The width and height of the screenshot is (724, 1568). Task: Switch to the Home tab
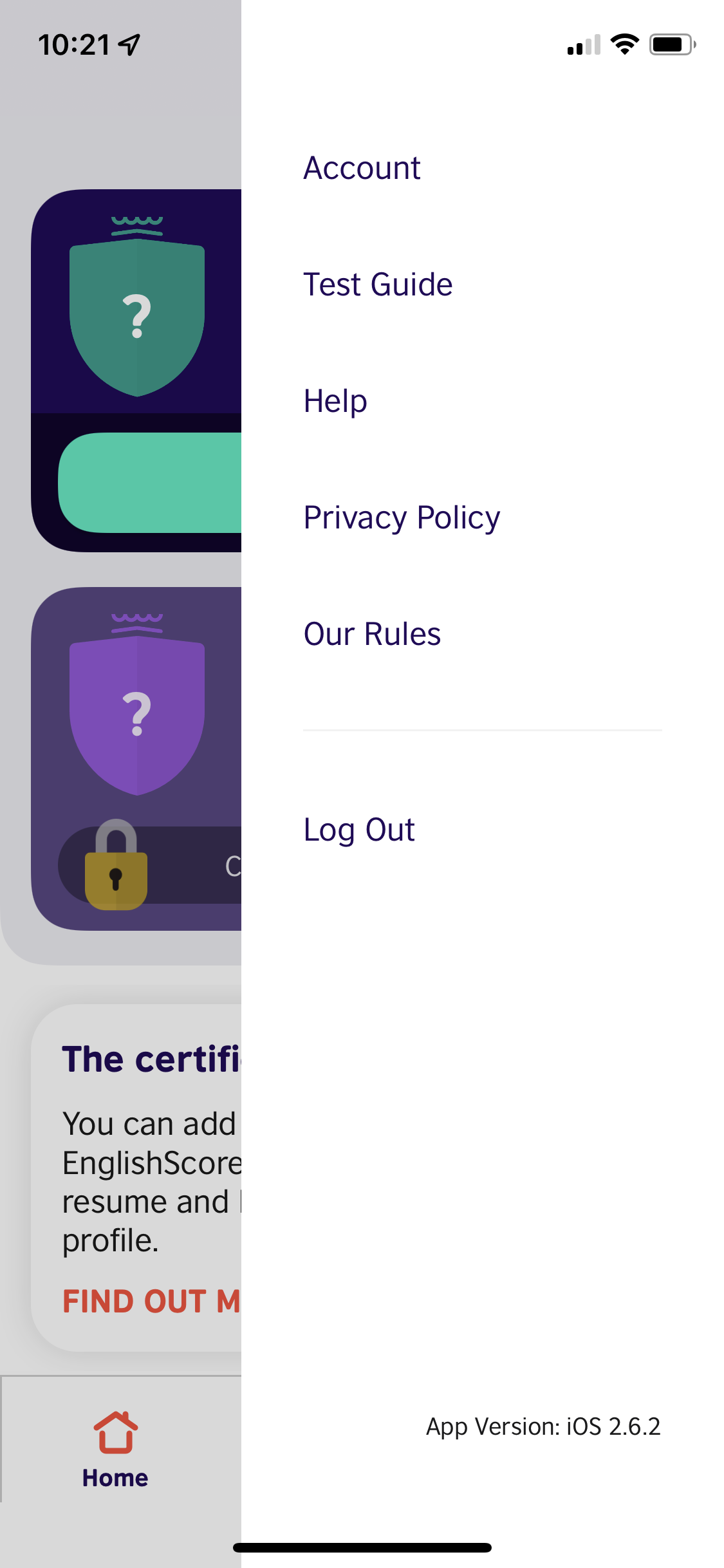click(115, 1450)
